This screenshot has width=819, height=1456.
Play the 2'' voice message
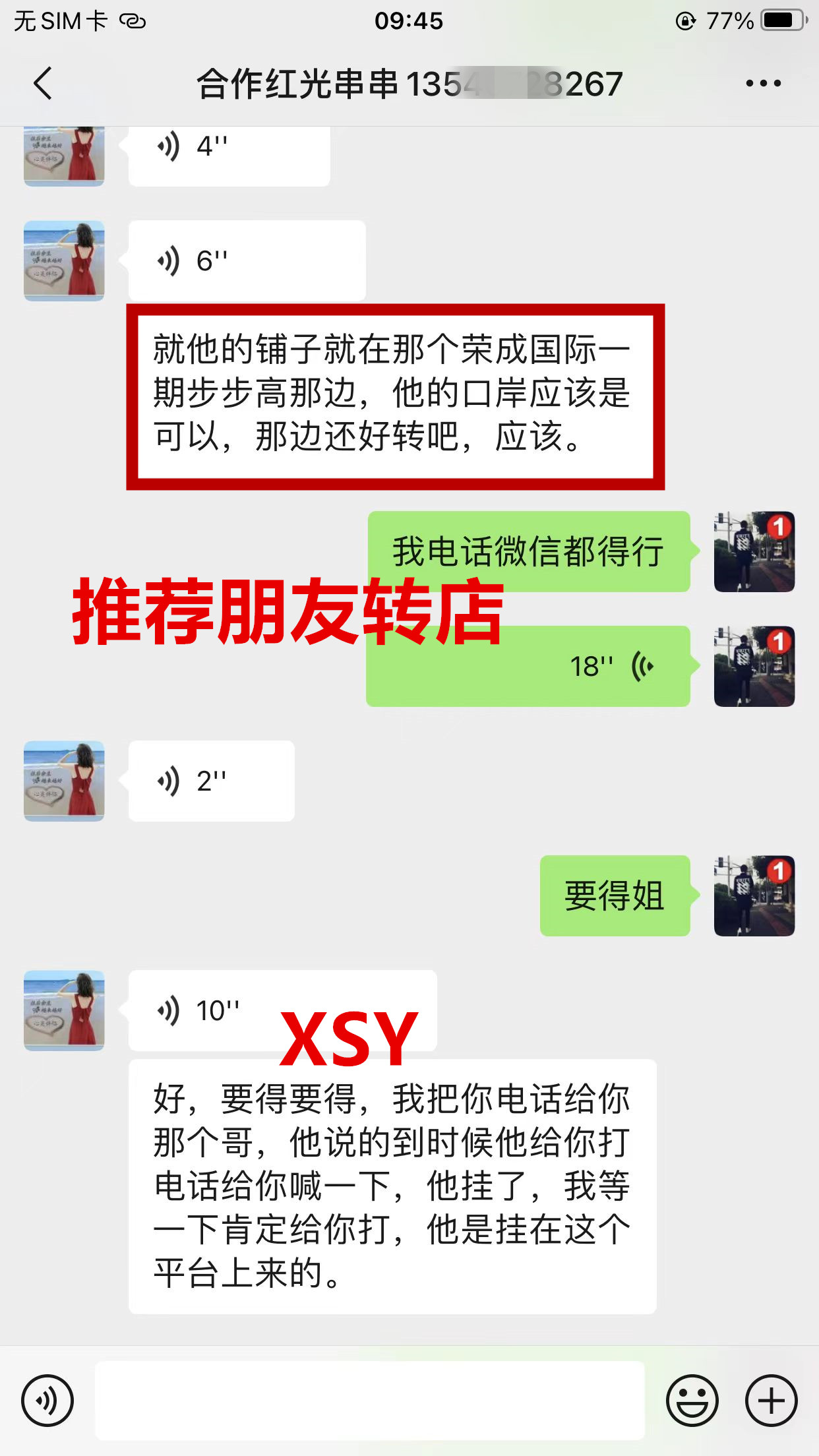[211, 781]
